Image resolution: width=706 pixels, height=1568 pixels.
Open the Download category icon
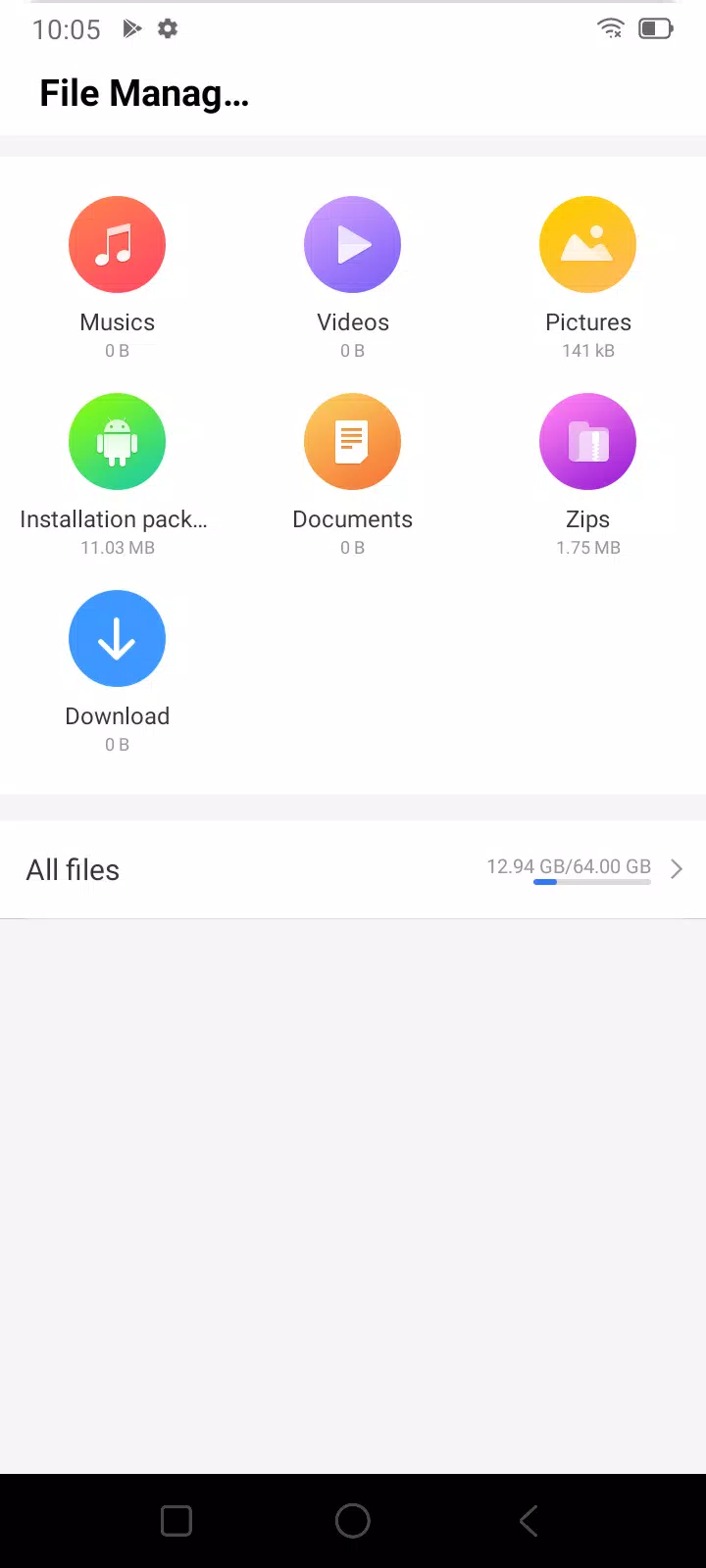pyautogui.click(x=117, y=638)
